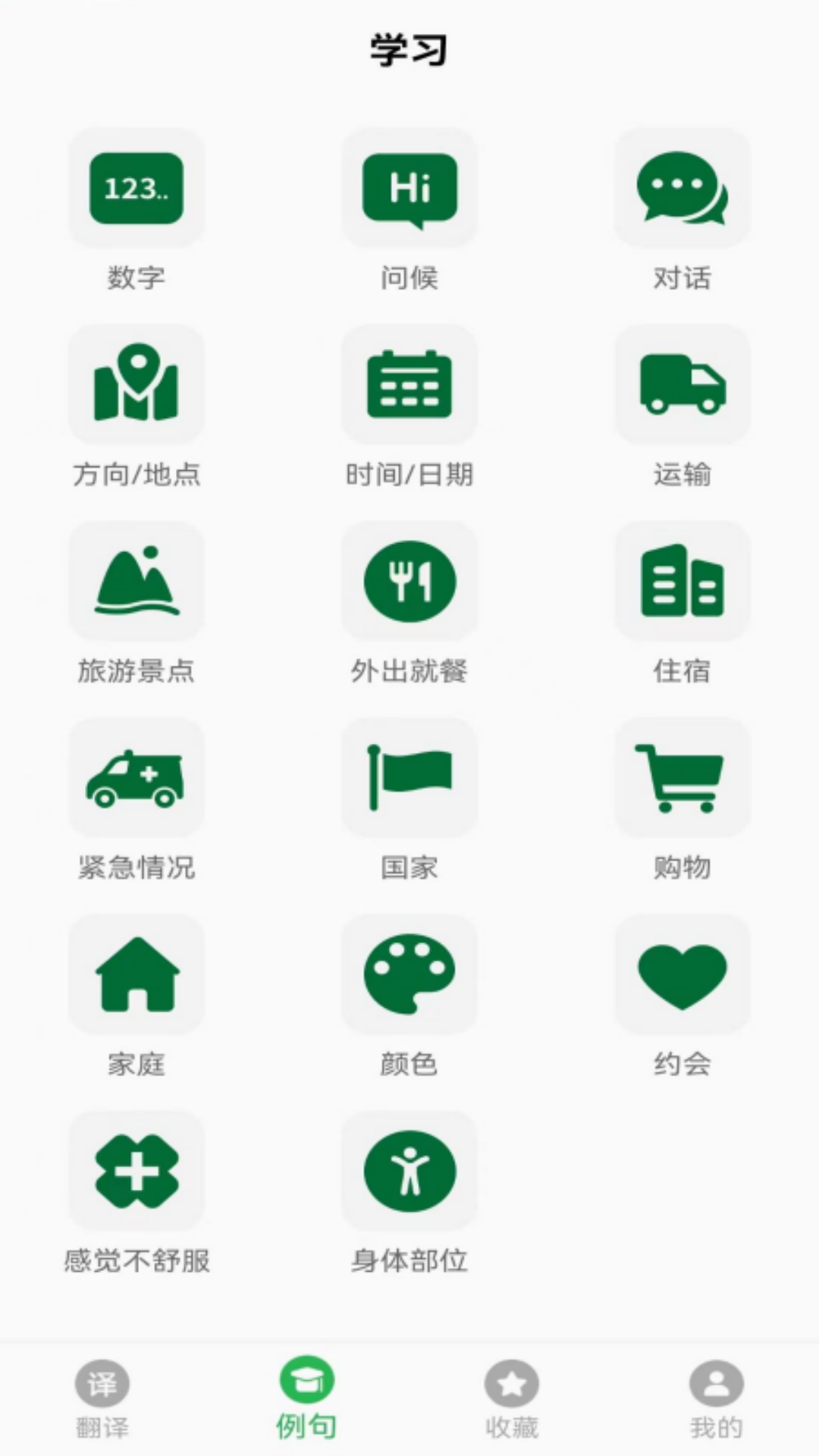Select the 住宿 accommodation category

[x=682, y=582]
